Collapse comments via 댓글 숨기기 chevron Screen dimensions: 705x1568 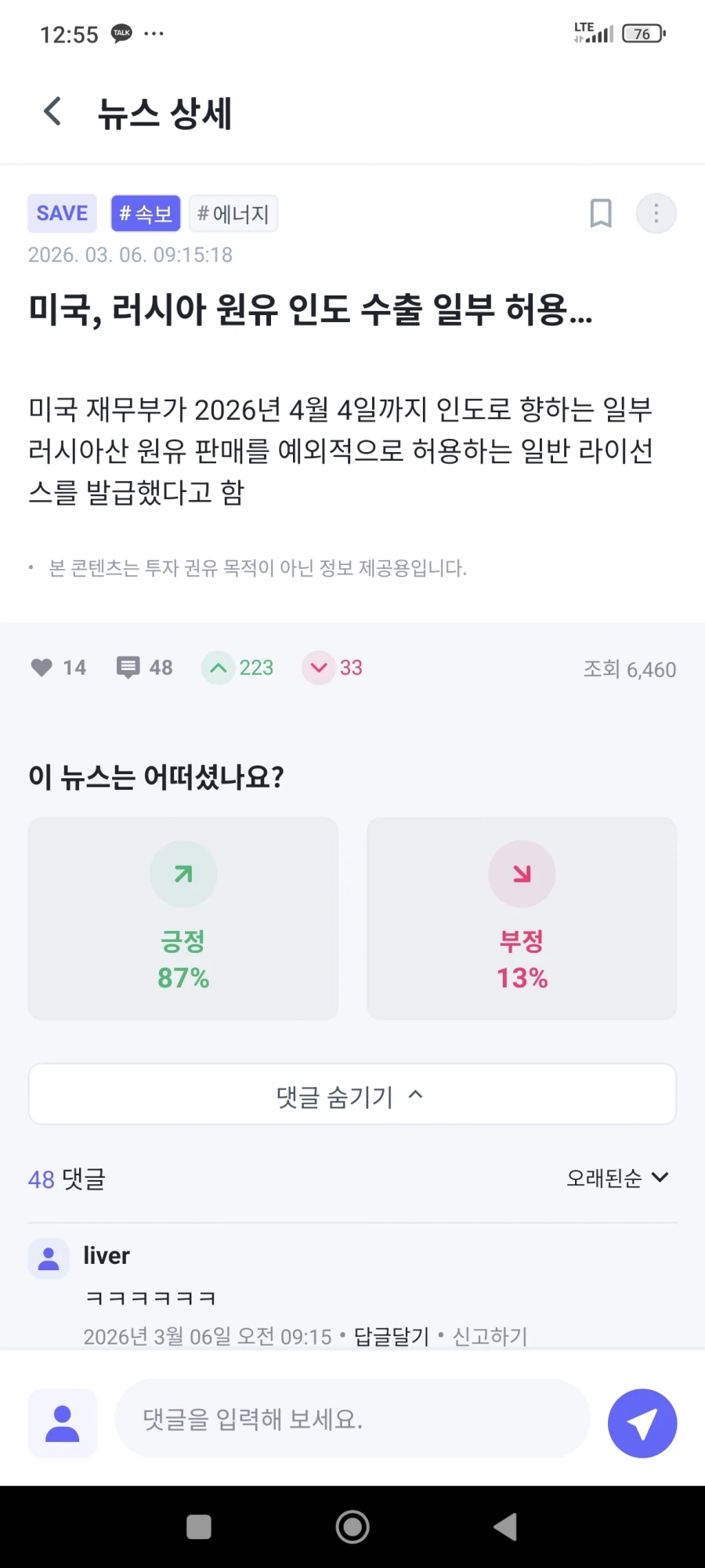351,1095
